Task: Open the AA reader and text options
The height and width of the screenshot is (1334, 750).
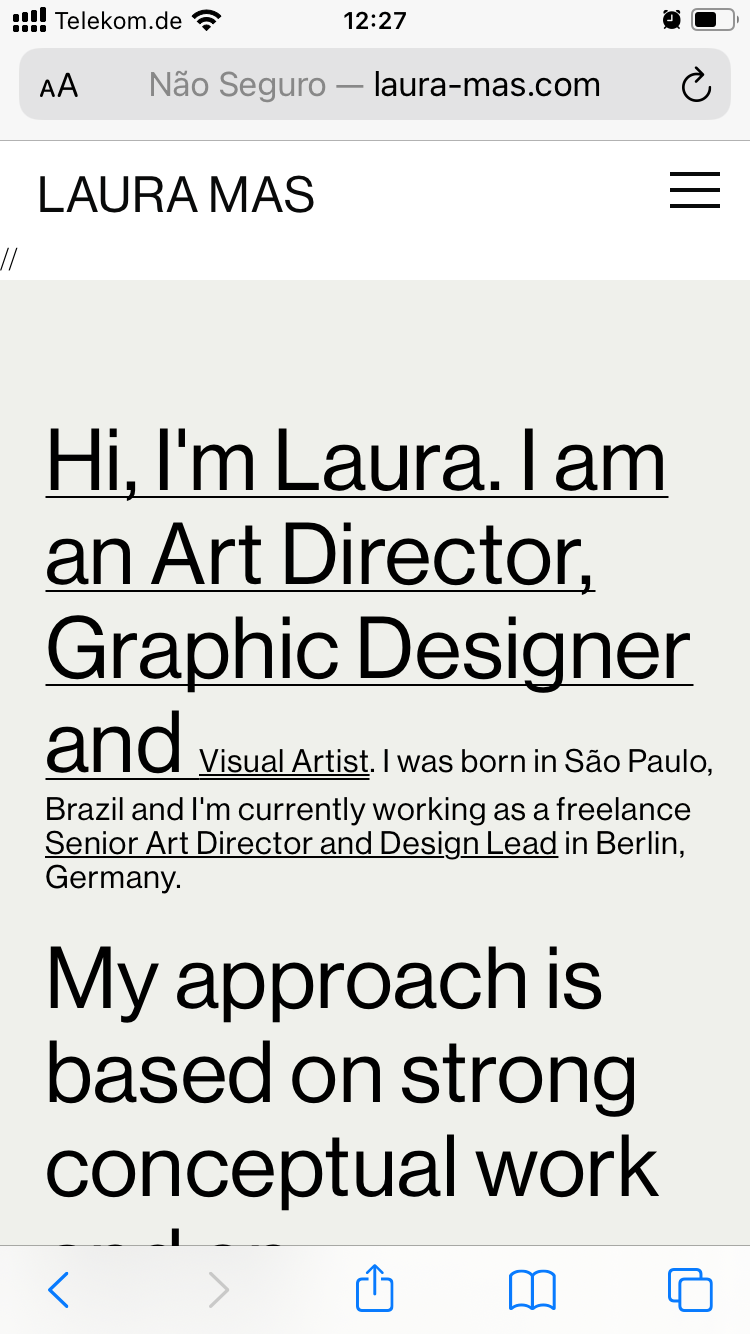Action: pyautogui.click(x=59, y=86)
